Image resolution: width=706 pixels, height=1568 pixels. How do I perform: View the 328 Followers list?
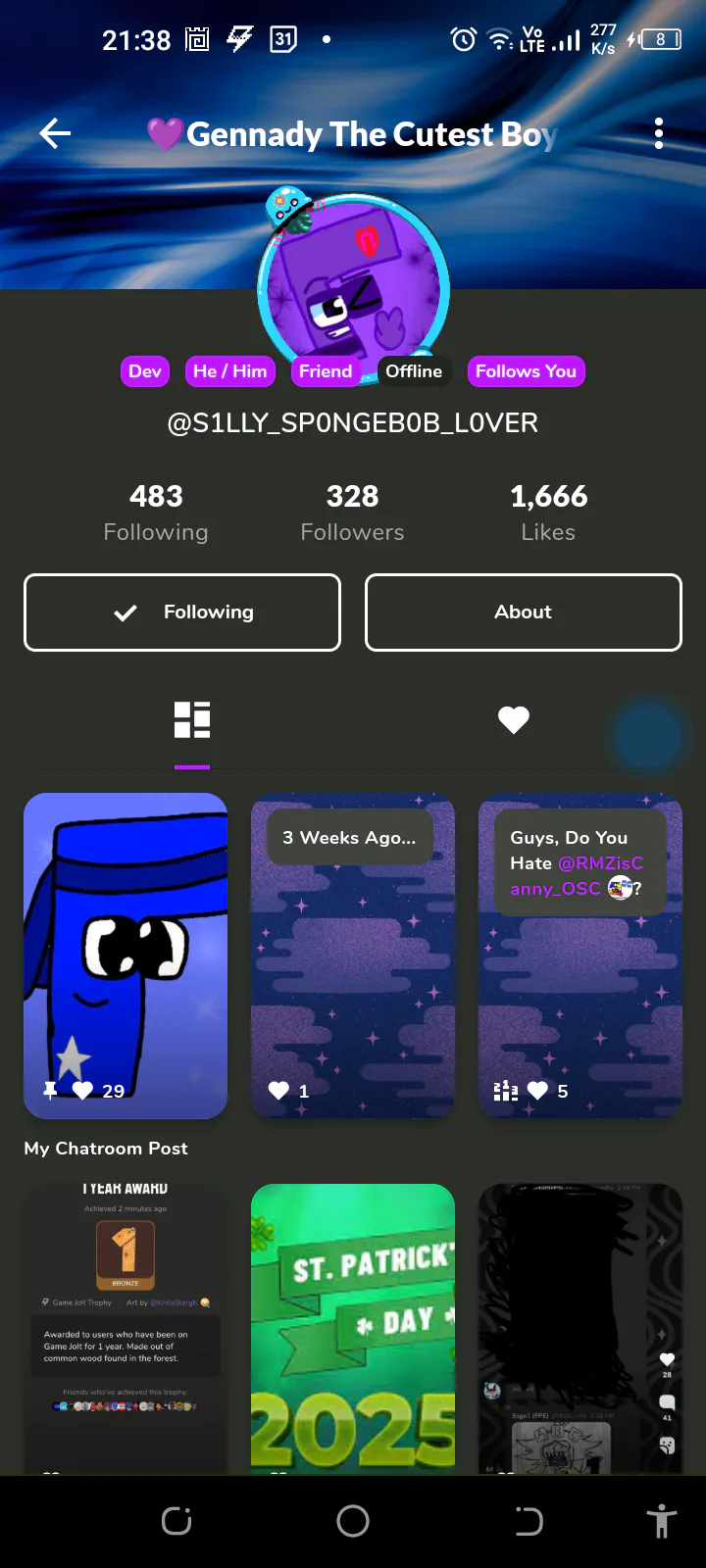(x=352, y=513)
